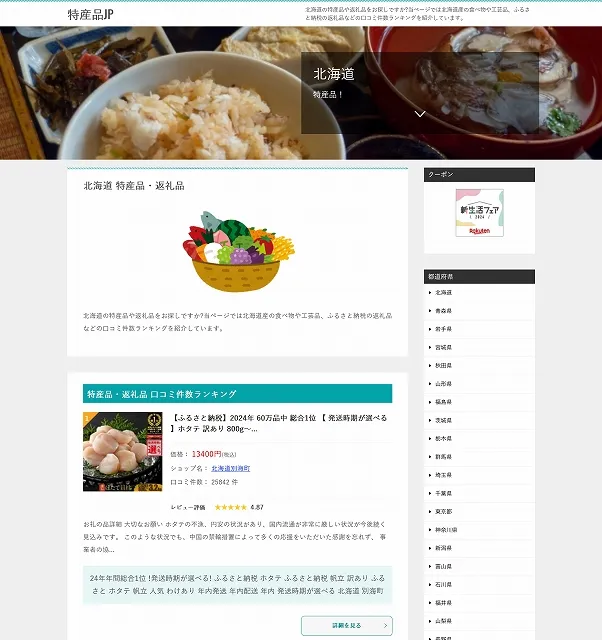Tap the down chevron in the 北海道 banner

pos(420,114)
